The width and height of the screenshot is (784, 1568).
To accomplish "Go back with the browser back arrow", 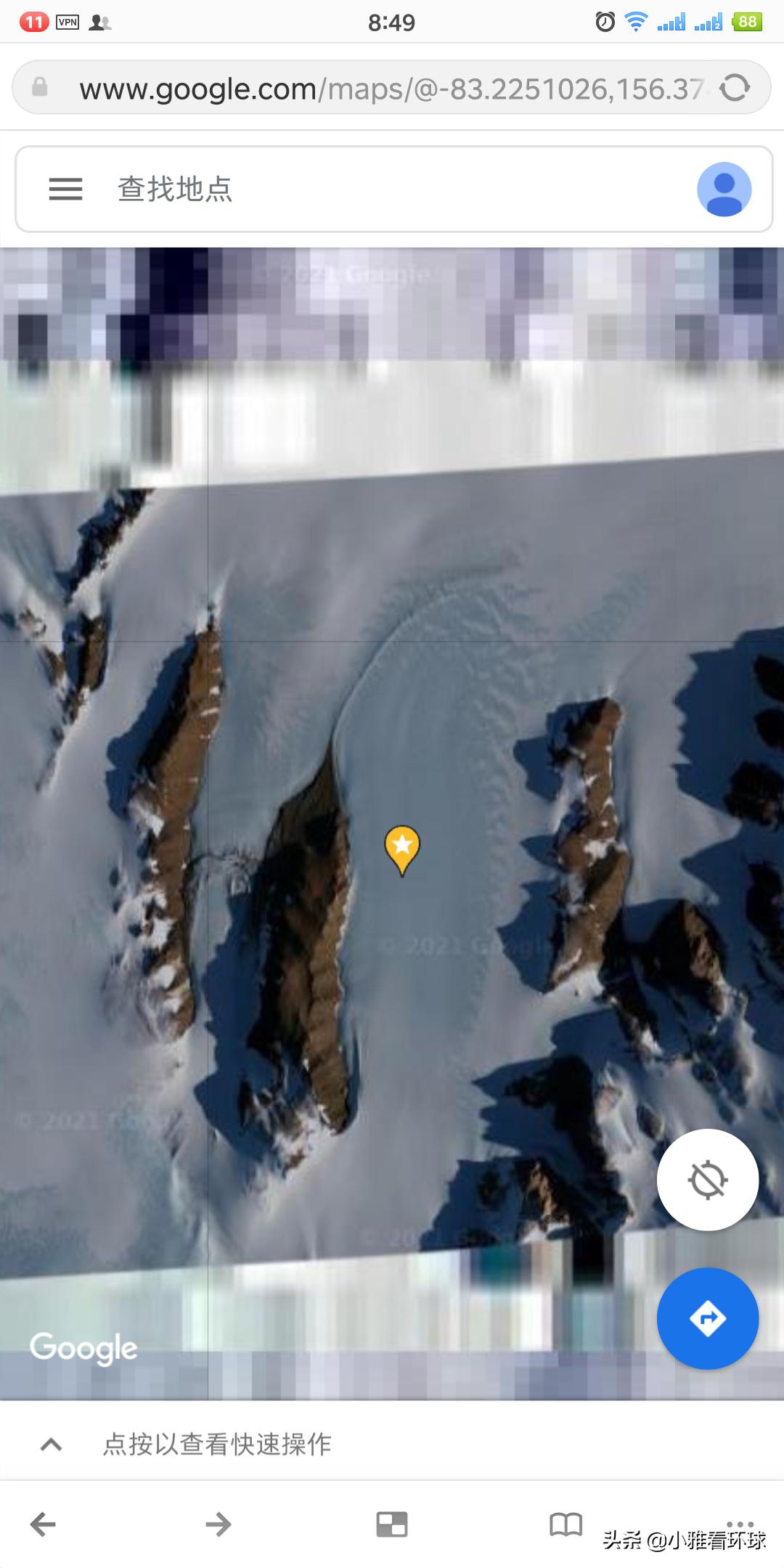I will (43, 1524).
